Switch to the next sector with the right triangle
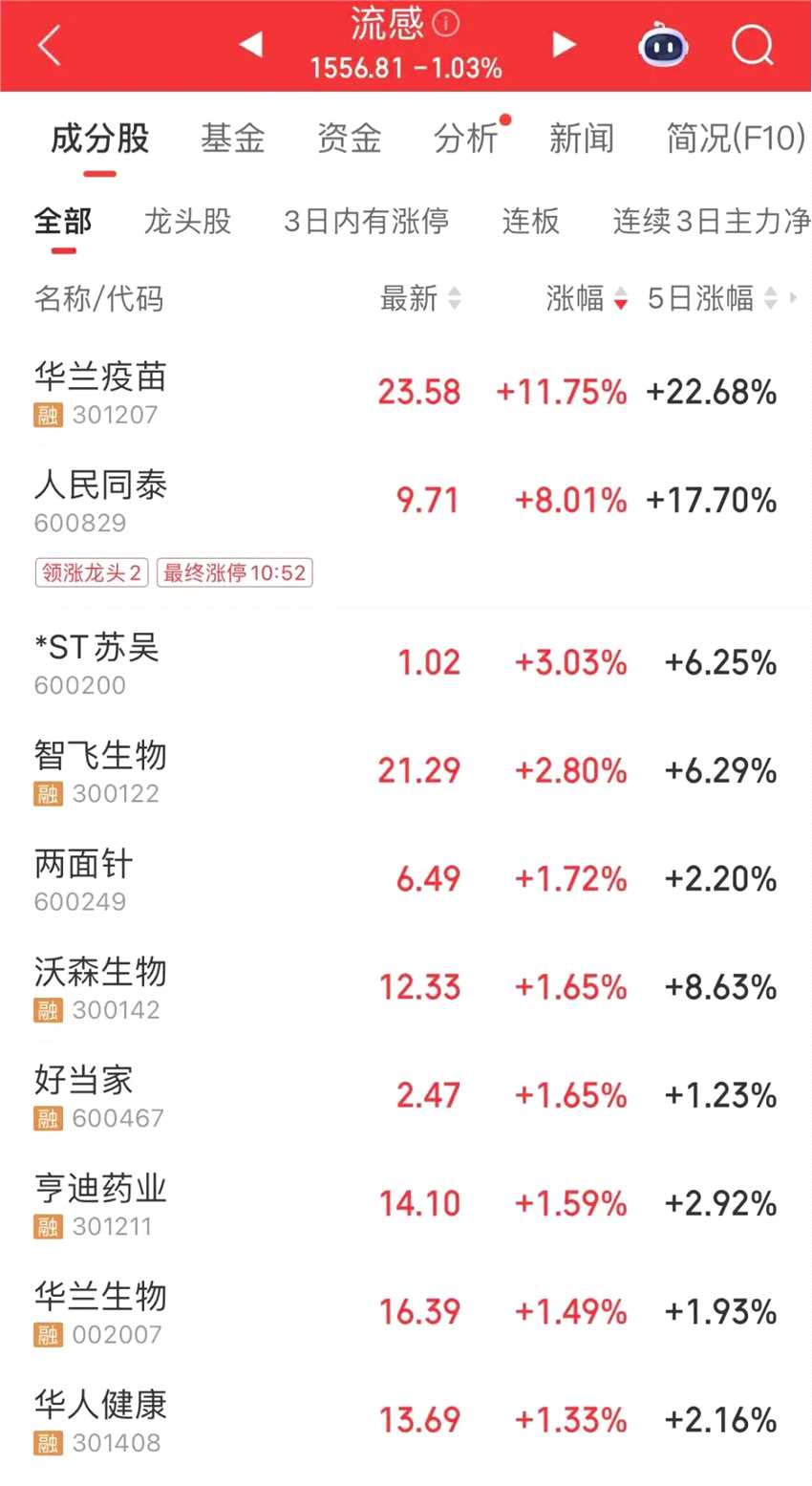 (x=564, y=44)
